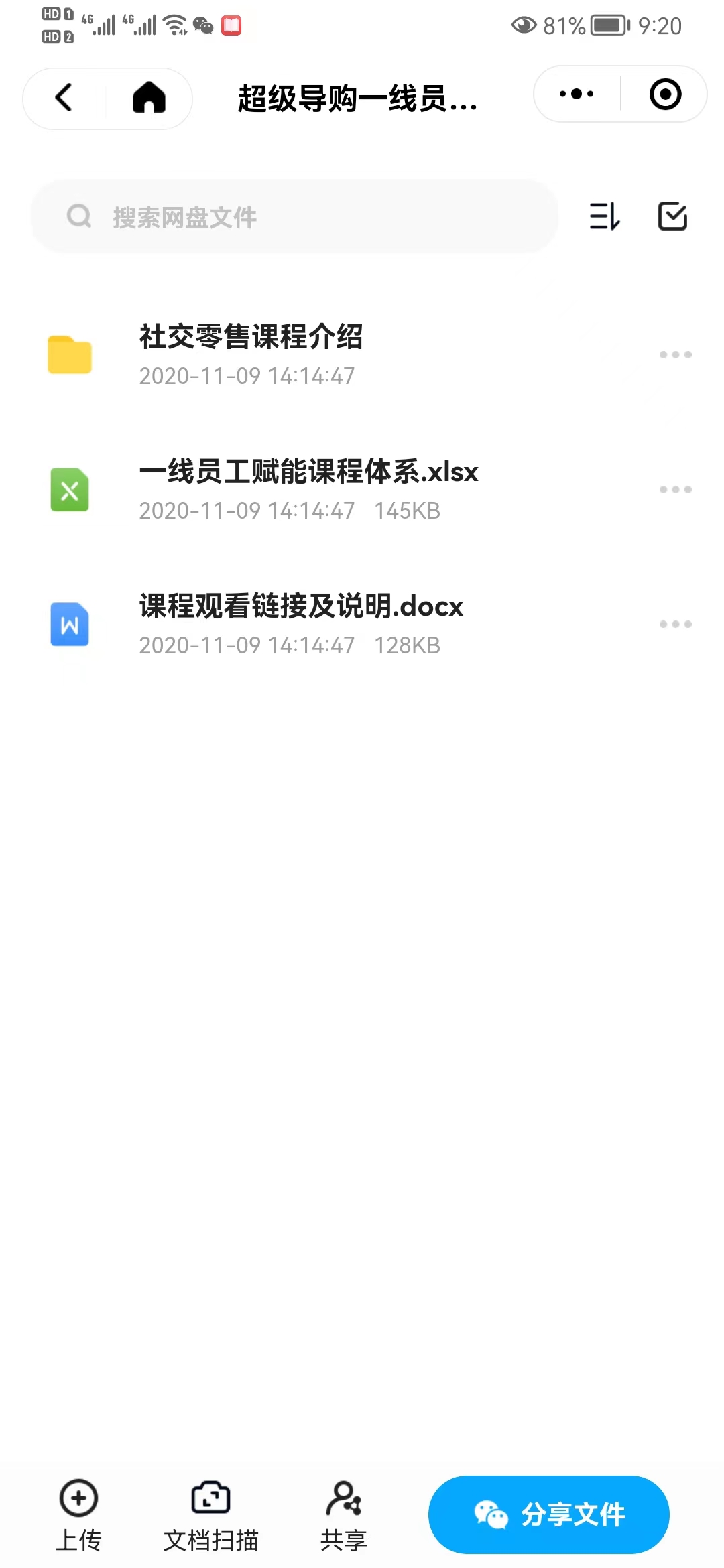Tap the eye icon in the status bar
Screen dimensions: 724x1568
[x=524, y=25]
